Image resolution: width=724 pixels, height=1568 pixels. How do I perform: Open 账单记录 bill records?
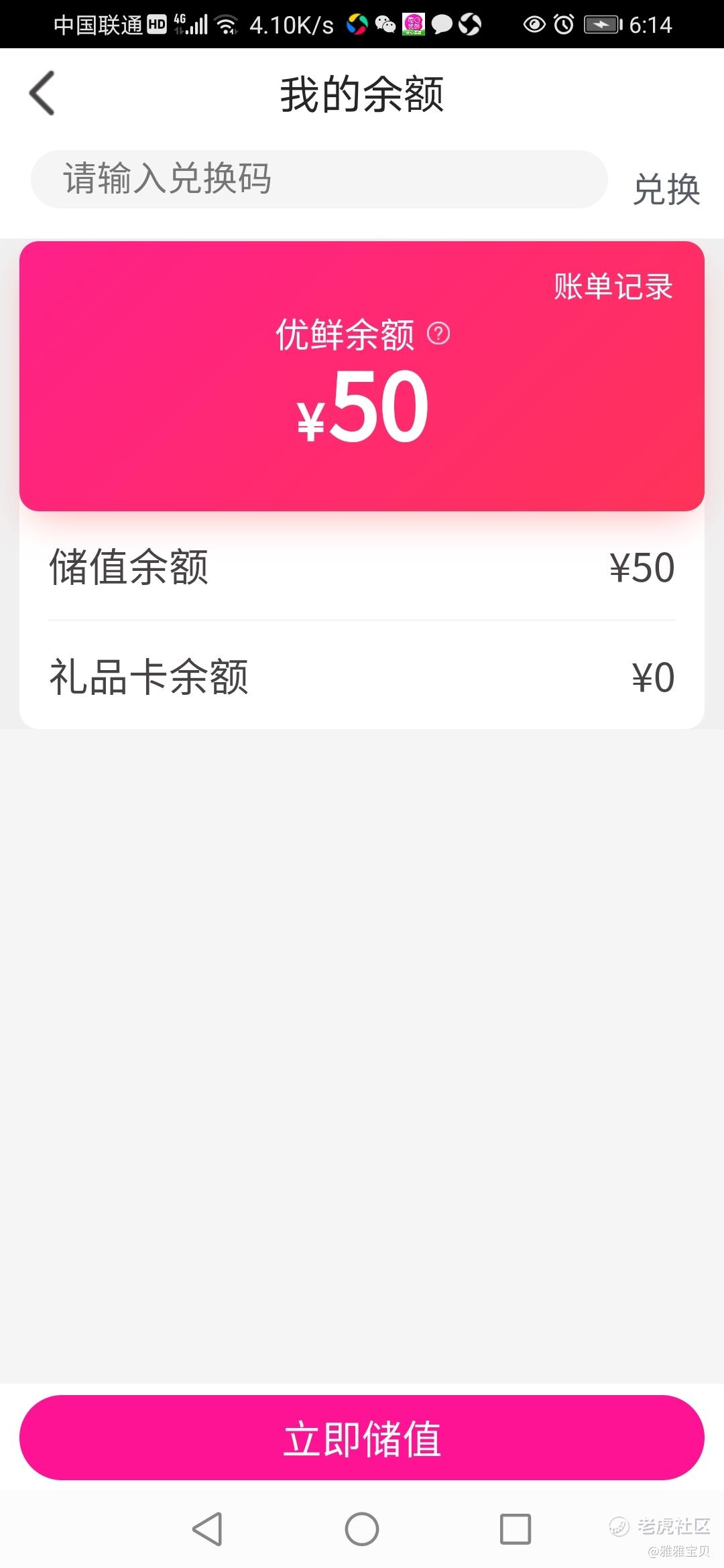pos(613,287)
